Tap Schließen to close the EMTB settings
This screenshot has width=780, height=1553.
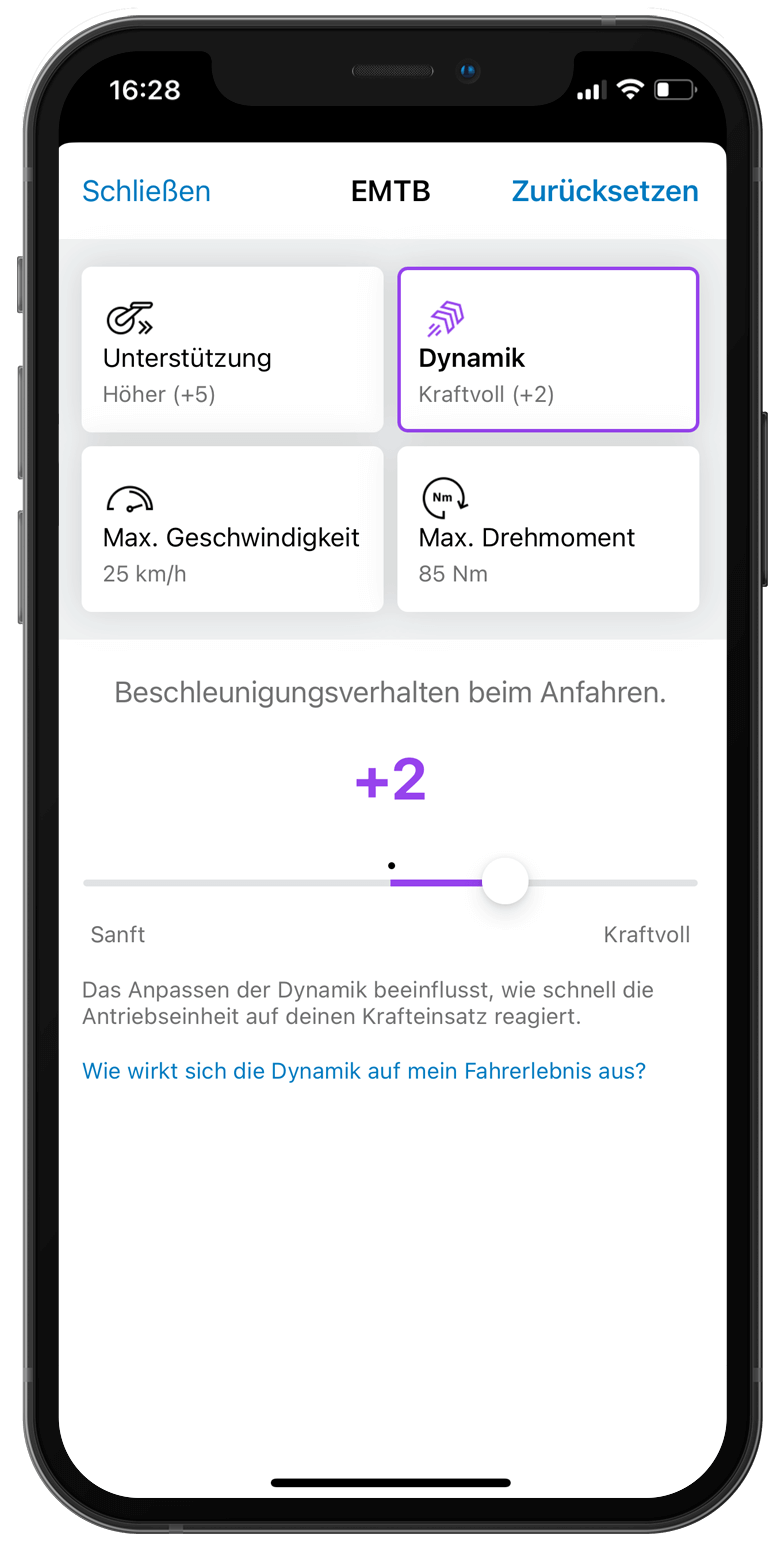coord(146,191)
